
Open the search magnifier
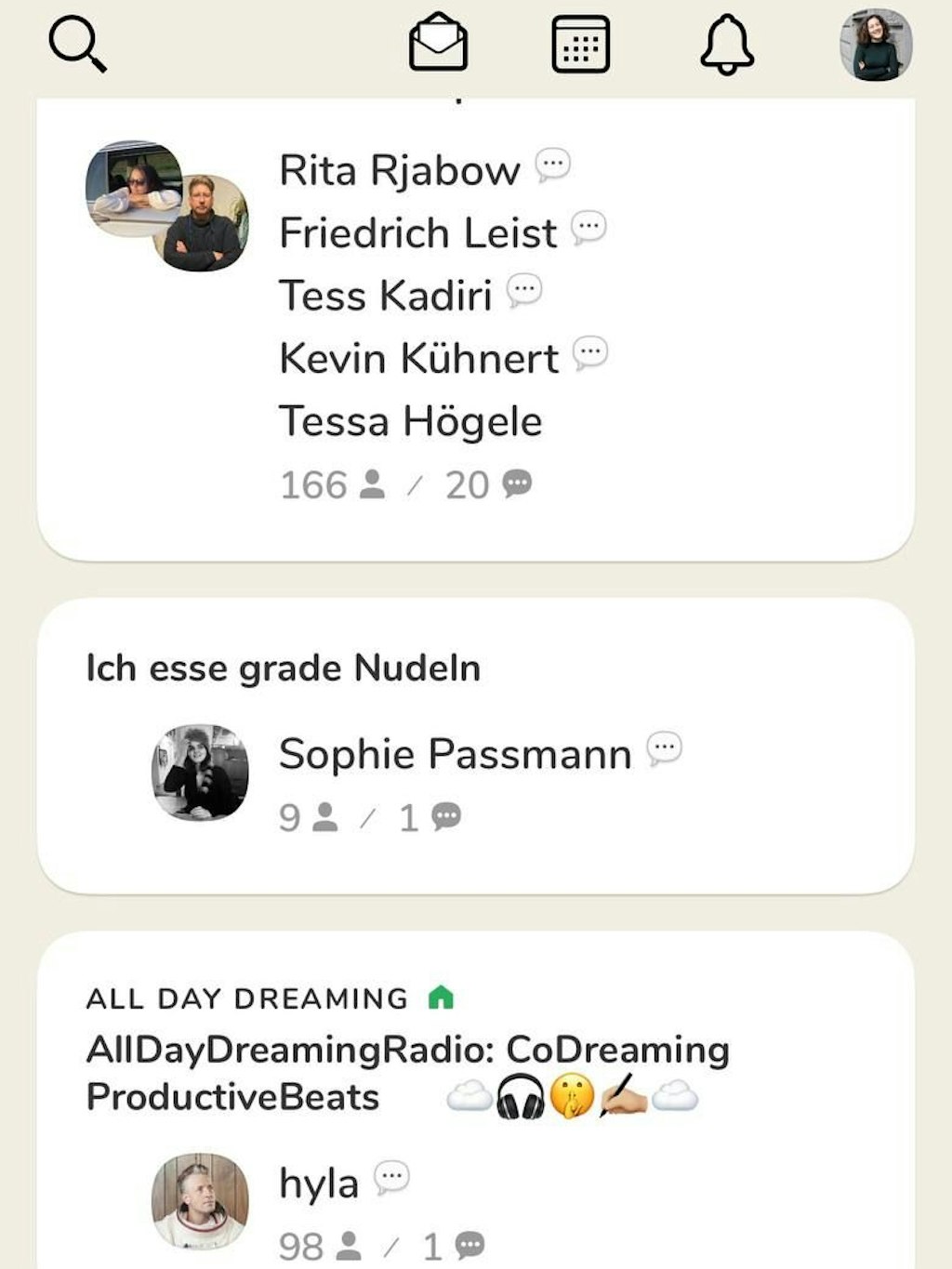pyautogui.click(x=77, y=45)
